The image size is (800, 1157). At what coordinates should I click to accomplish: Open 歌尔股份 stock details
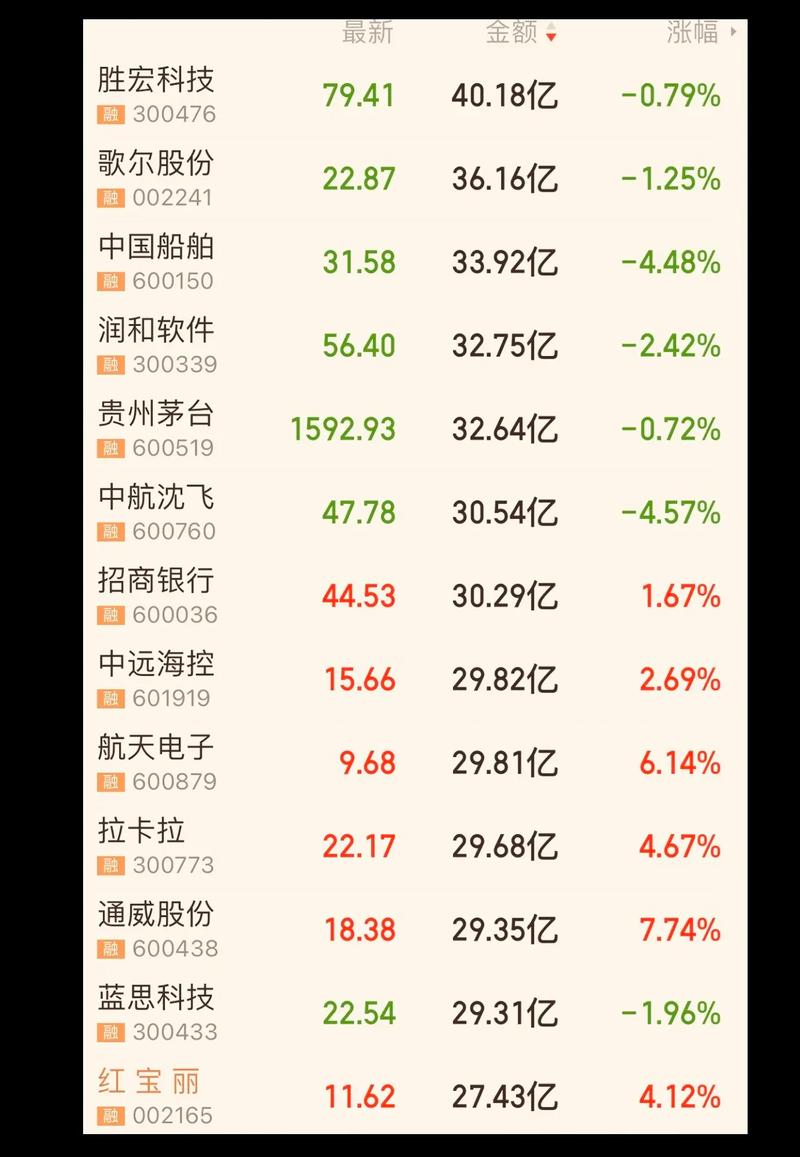(155, 163)
